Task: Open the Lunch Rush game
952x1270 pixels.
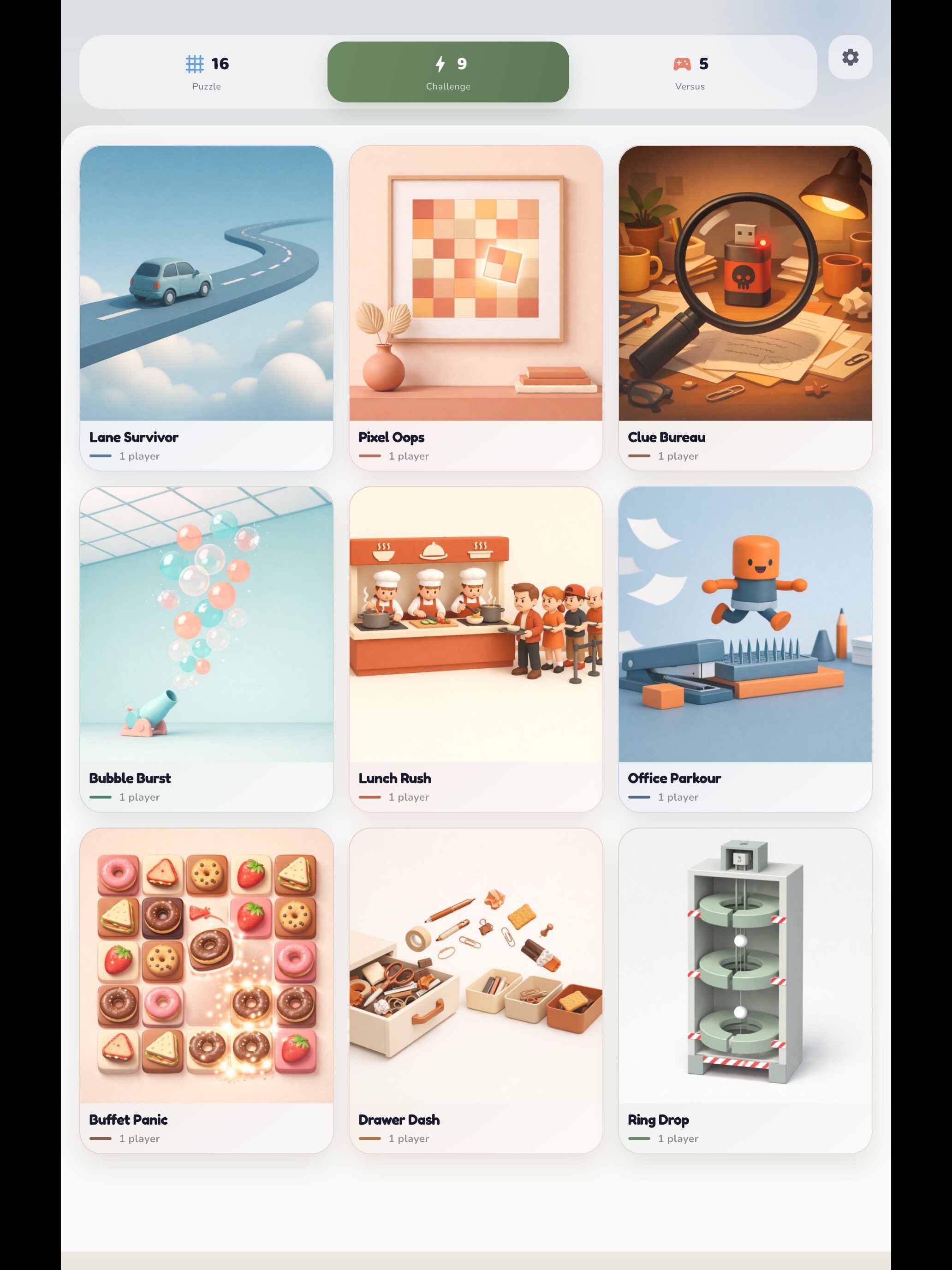Action: pos(476,649)
